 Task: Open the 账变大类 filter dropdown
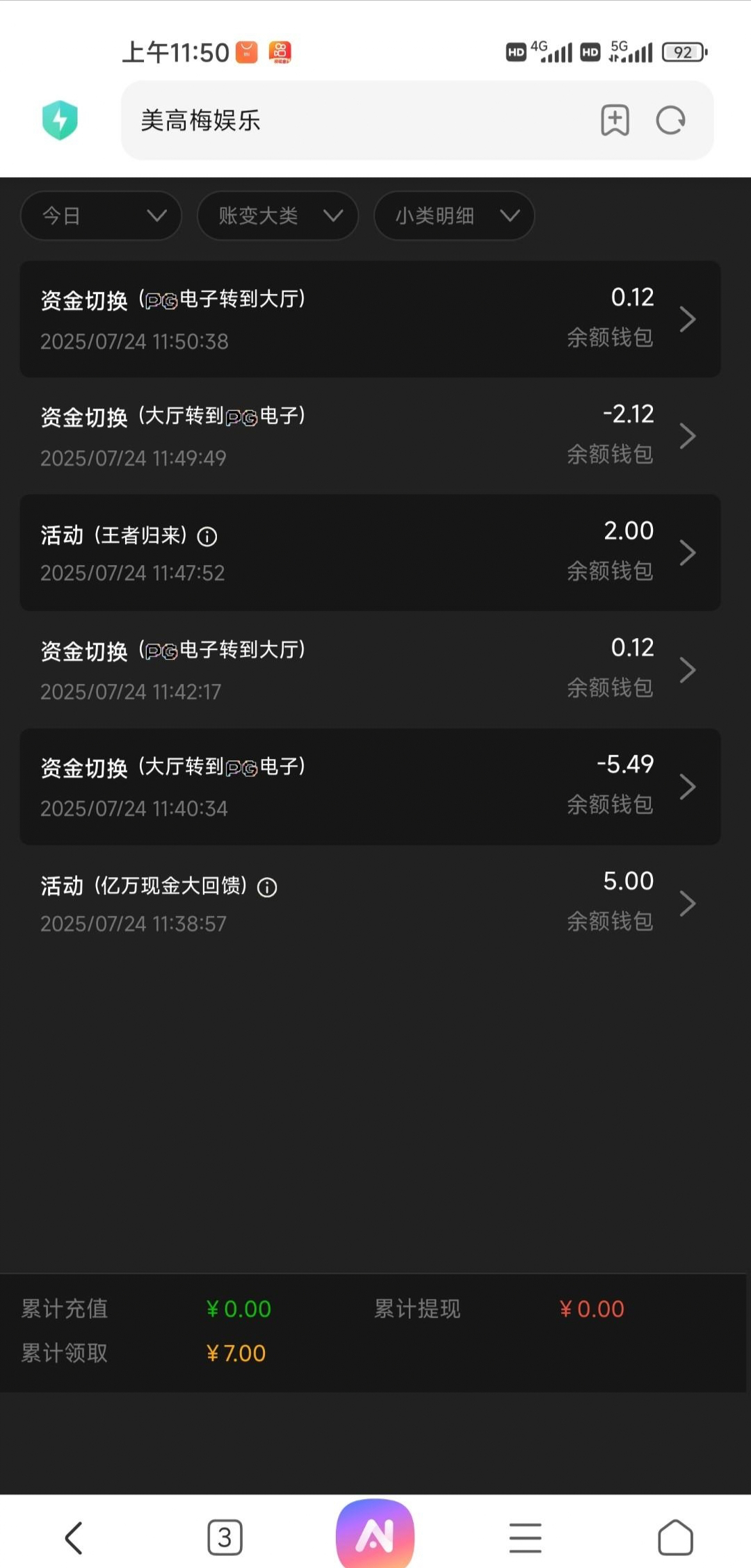pyautogui.click(x=277, y=216)
